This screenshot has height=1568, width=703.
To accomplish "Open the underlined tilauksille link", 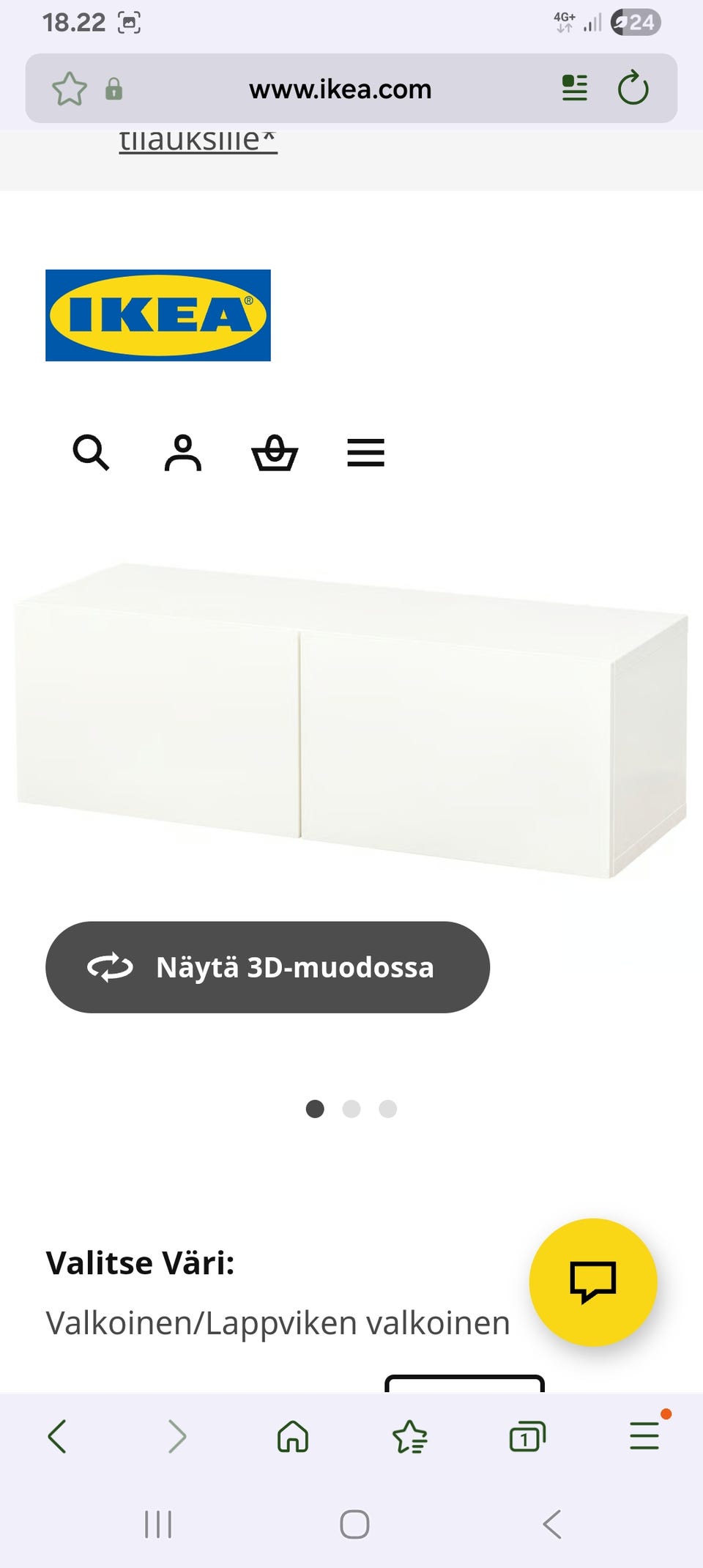I will 198,141.
